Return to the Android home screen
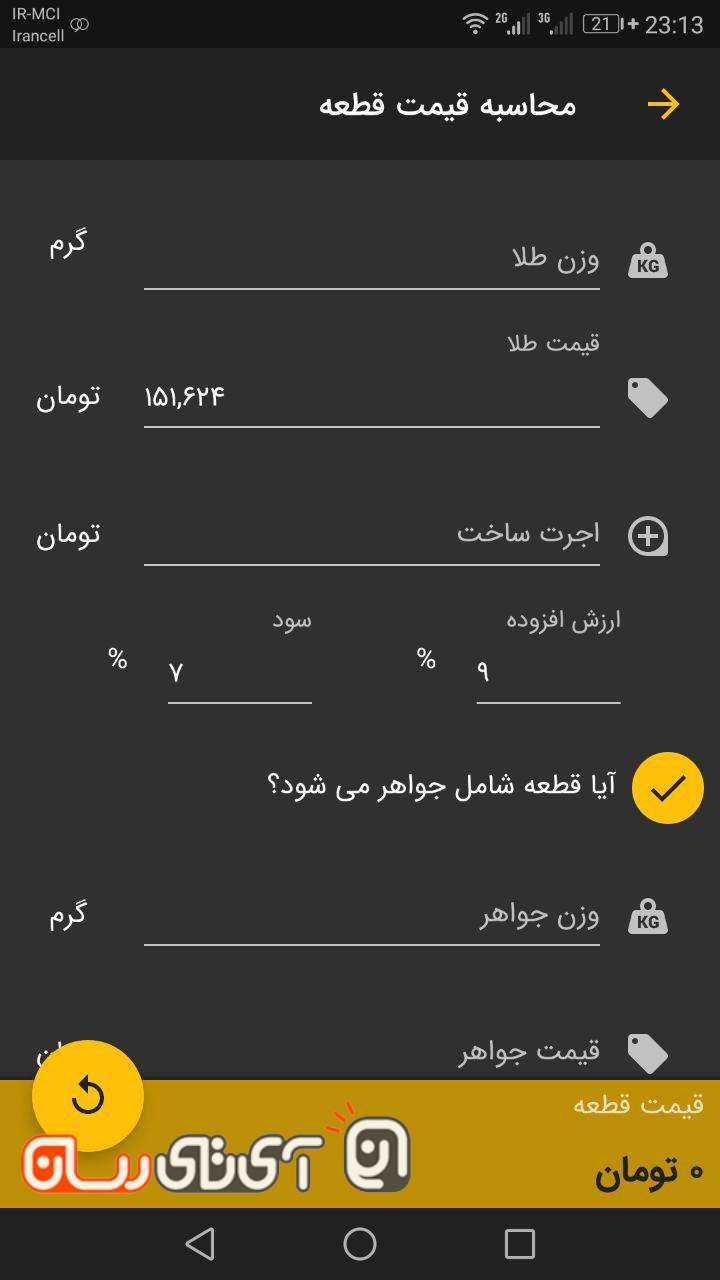 (x=360, y=1244)
